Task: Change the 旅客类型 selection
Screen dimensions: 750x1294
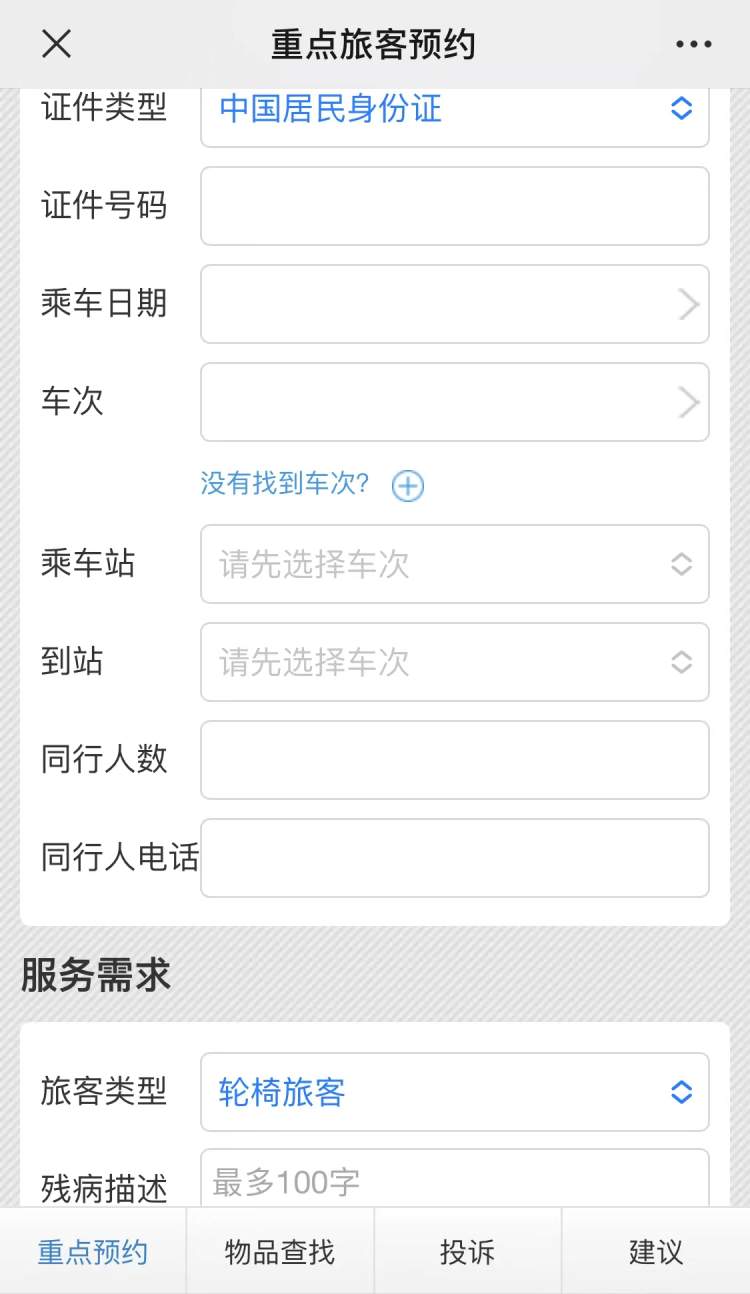Action: tap(455, 1092)
